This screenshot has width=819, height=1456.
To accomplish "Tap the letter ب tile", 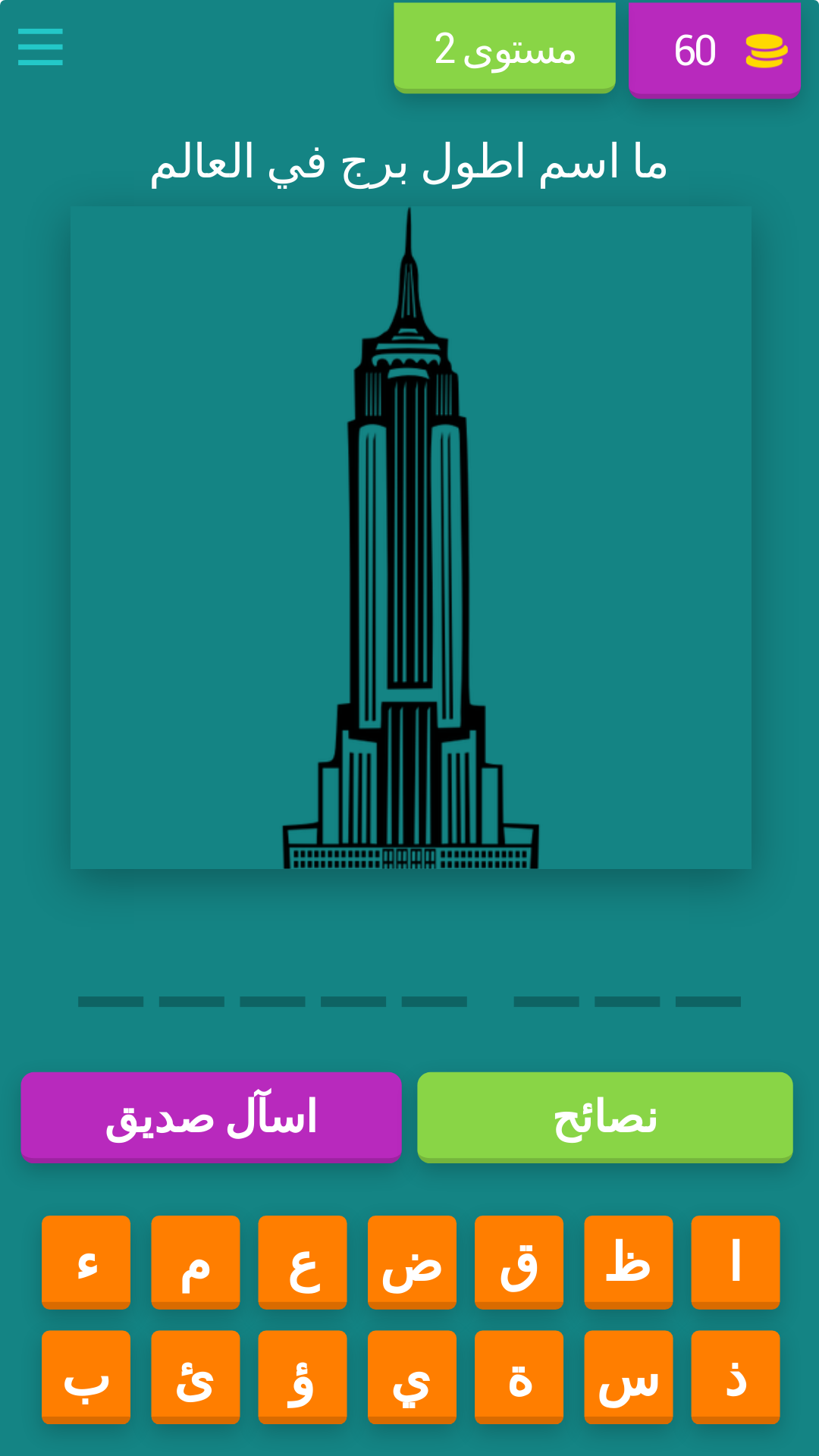I will coord(86,1376).
